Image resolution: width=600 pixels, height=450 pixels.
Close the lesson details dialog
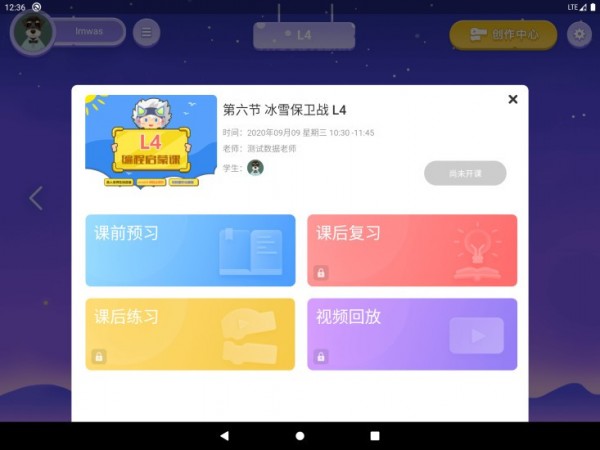[x=513, y=99]
